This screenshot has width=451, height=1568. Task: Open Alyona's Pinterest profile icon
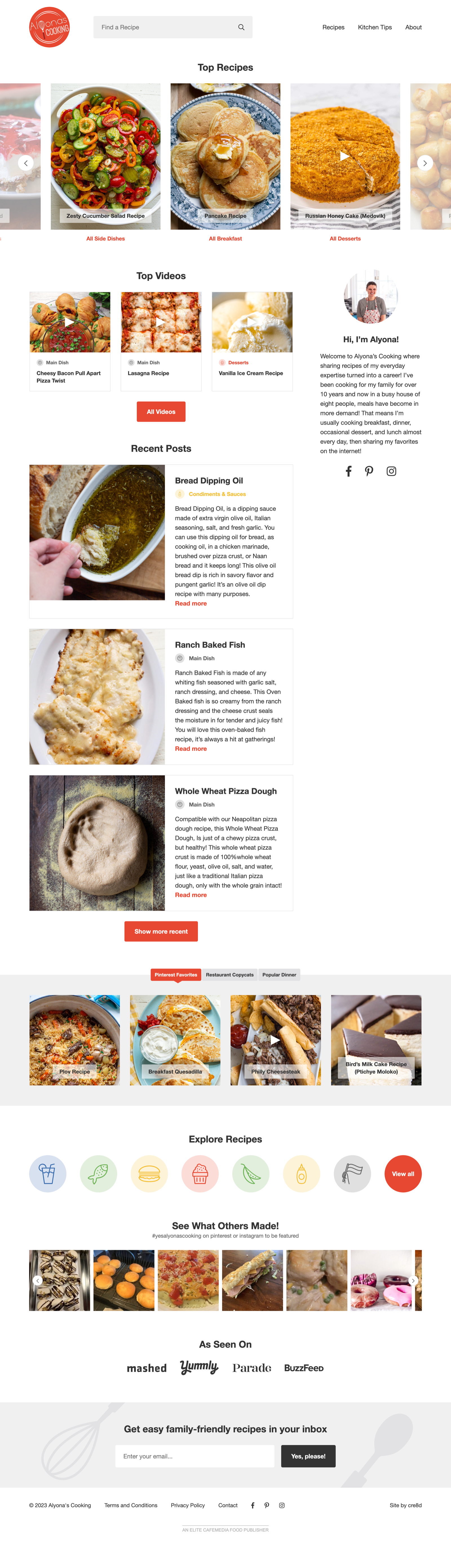tap(369, 471)
